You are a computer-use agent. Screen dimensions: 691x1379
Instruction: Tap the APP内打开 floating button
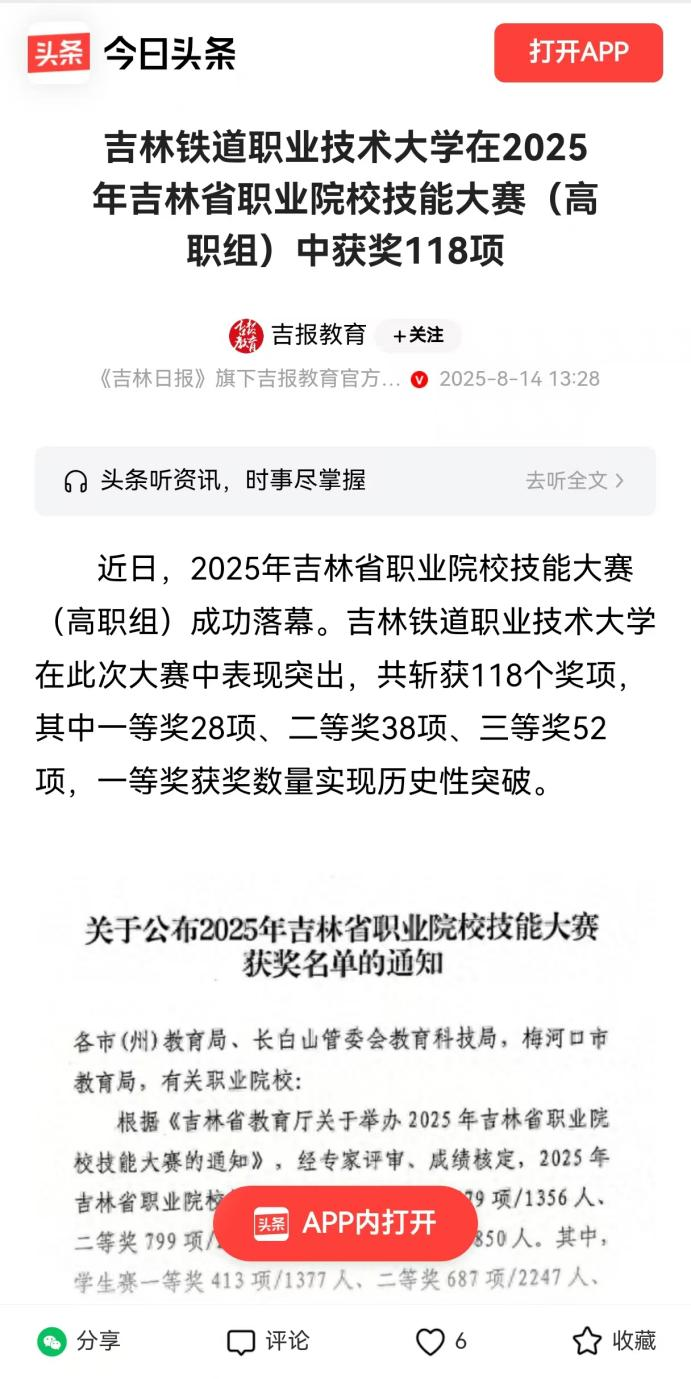pos(345,1222)
